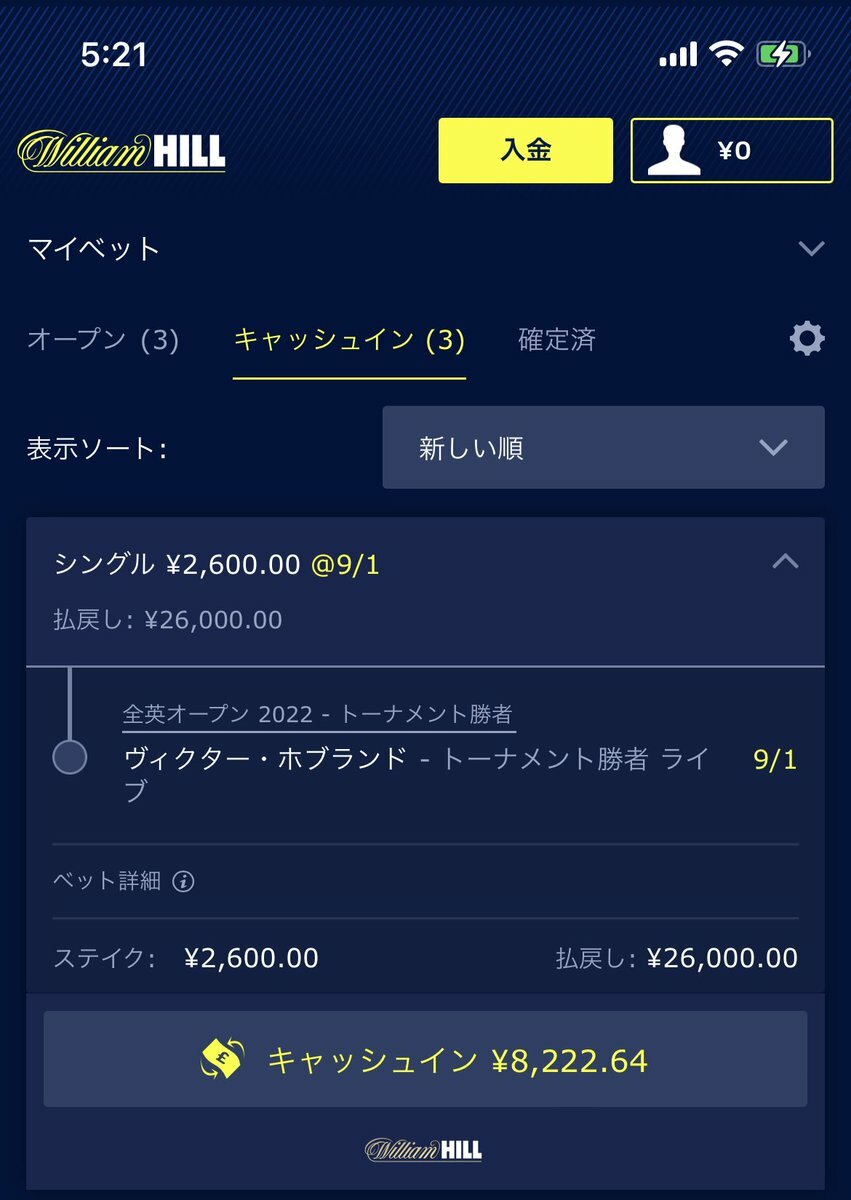Open the bet settings gear icon
The width and height of the screenshot is (851, 1200).
click(x=806, y=340)
